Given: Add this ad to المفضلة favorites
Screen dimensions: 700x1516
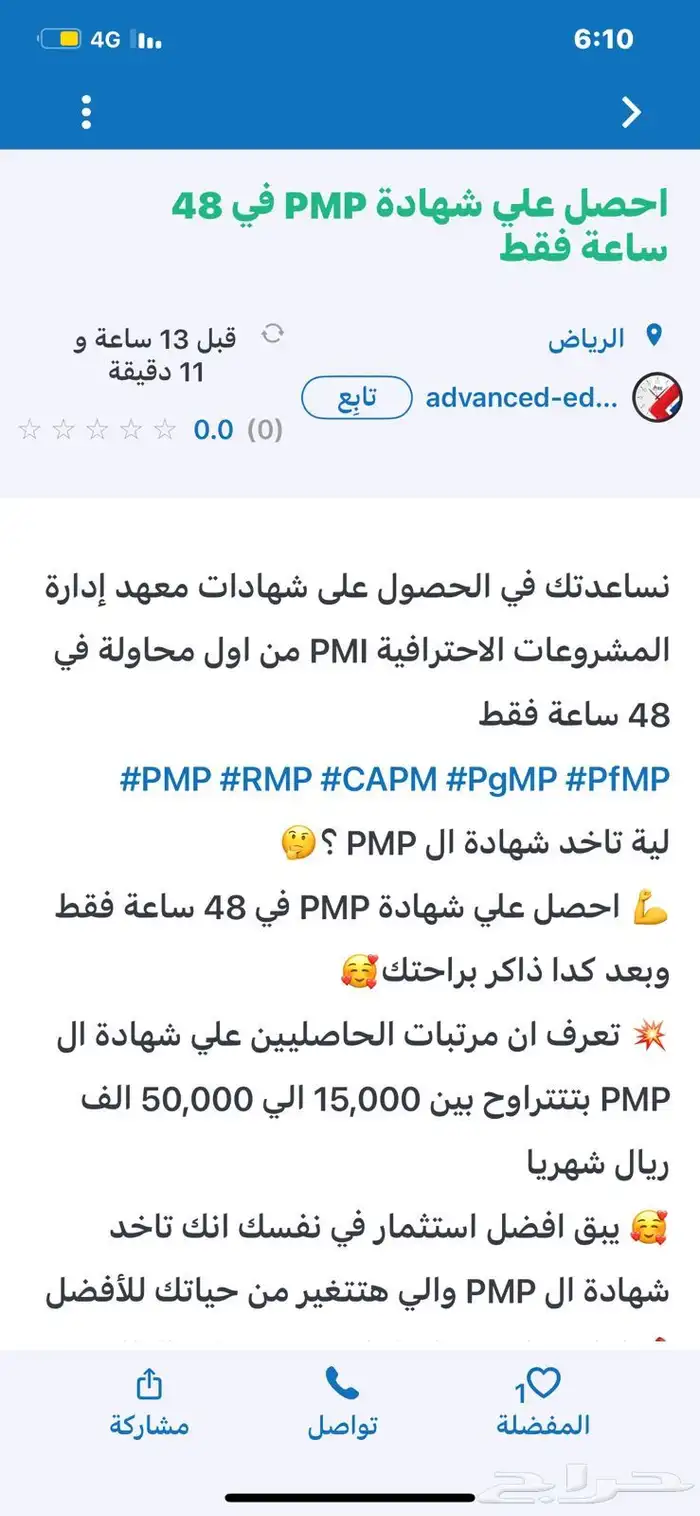Looking at the screenshot, I should click(x=543, y=1401).
